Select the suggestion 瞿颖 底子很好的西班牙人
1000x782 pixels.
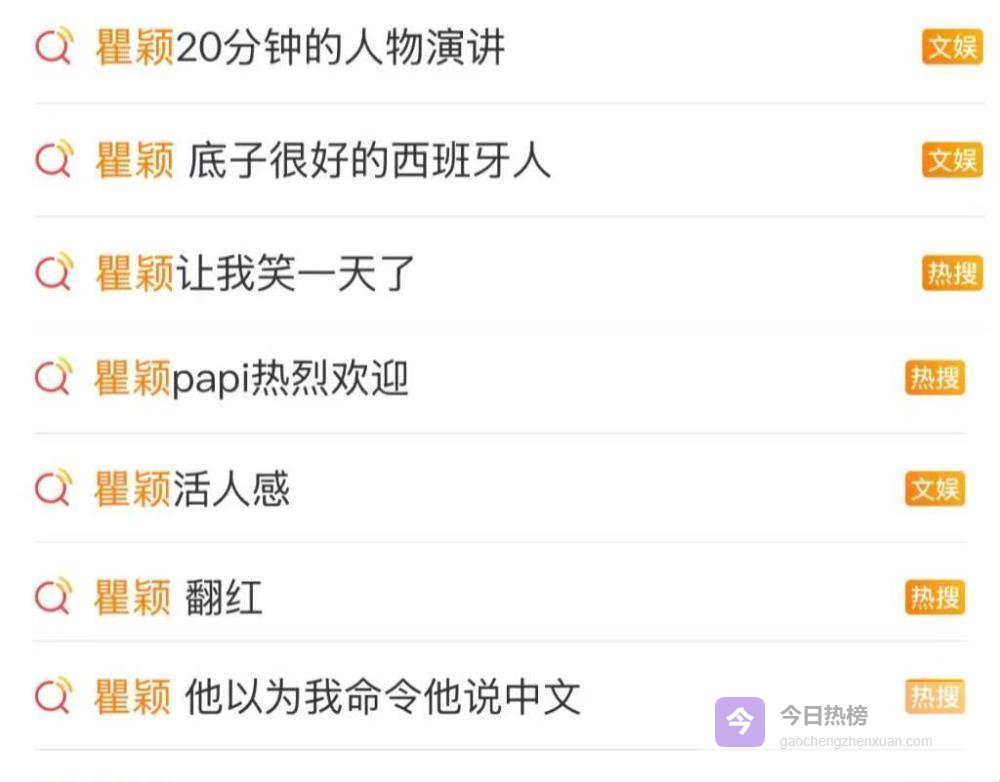coord(322,161)
